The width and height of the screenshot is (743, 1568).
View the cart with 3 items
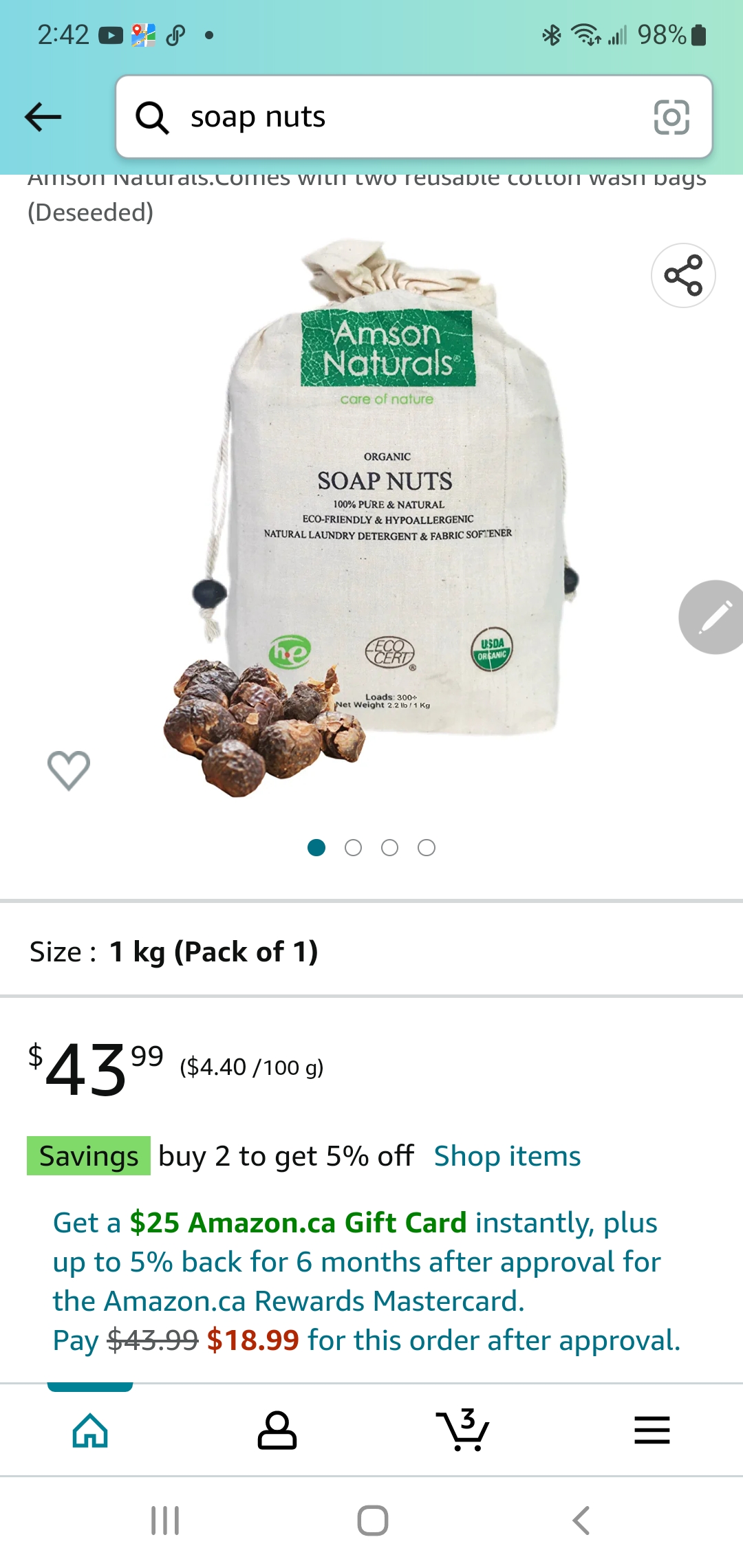click(462, 1429)
